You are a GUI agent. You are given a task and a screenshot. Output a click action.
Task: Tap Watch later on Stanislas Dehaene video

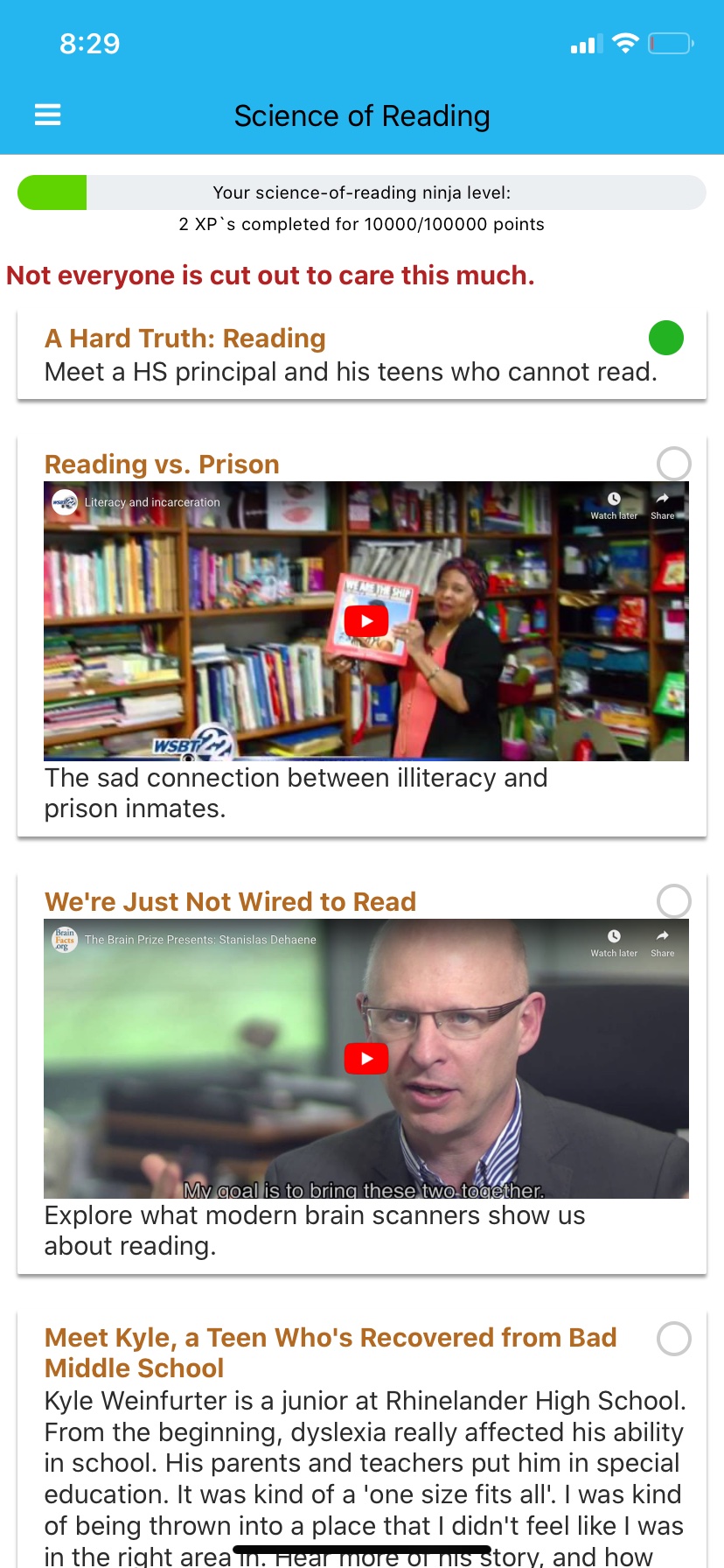[x=614, y=943]
